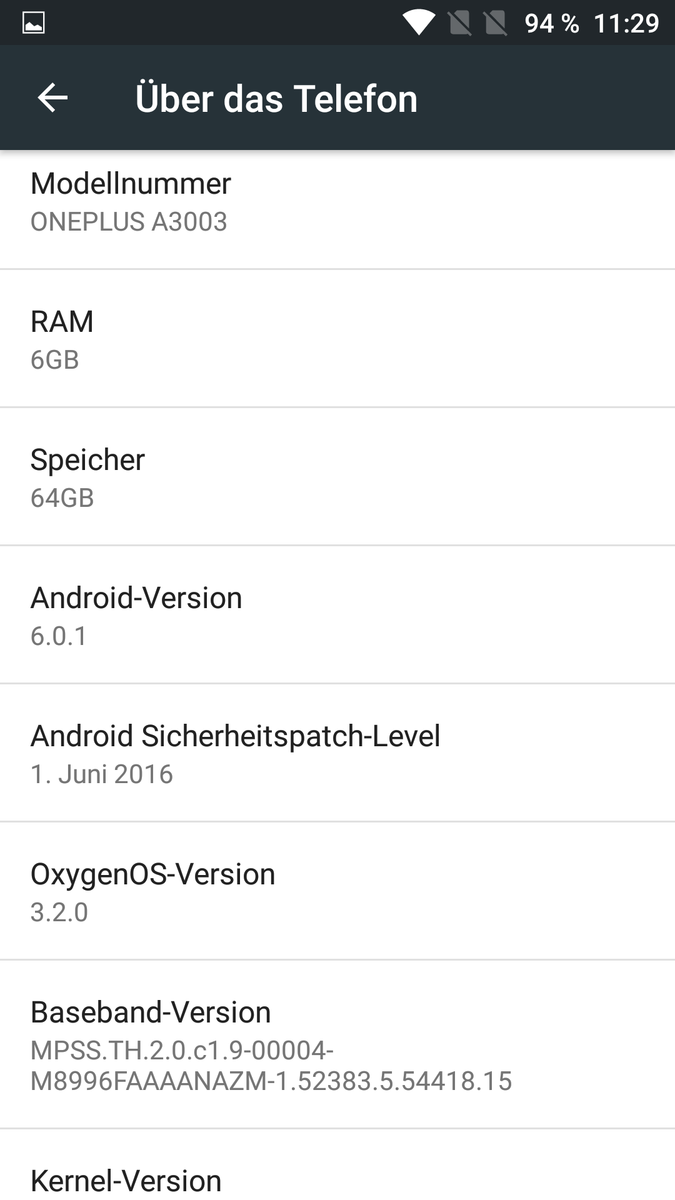Select Android Sicherheitspatch-Level row

[x=337, y=754]
